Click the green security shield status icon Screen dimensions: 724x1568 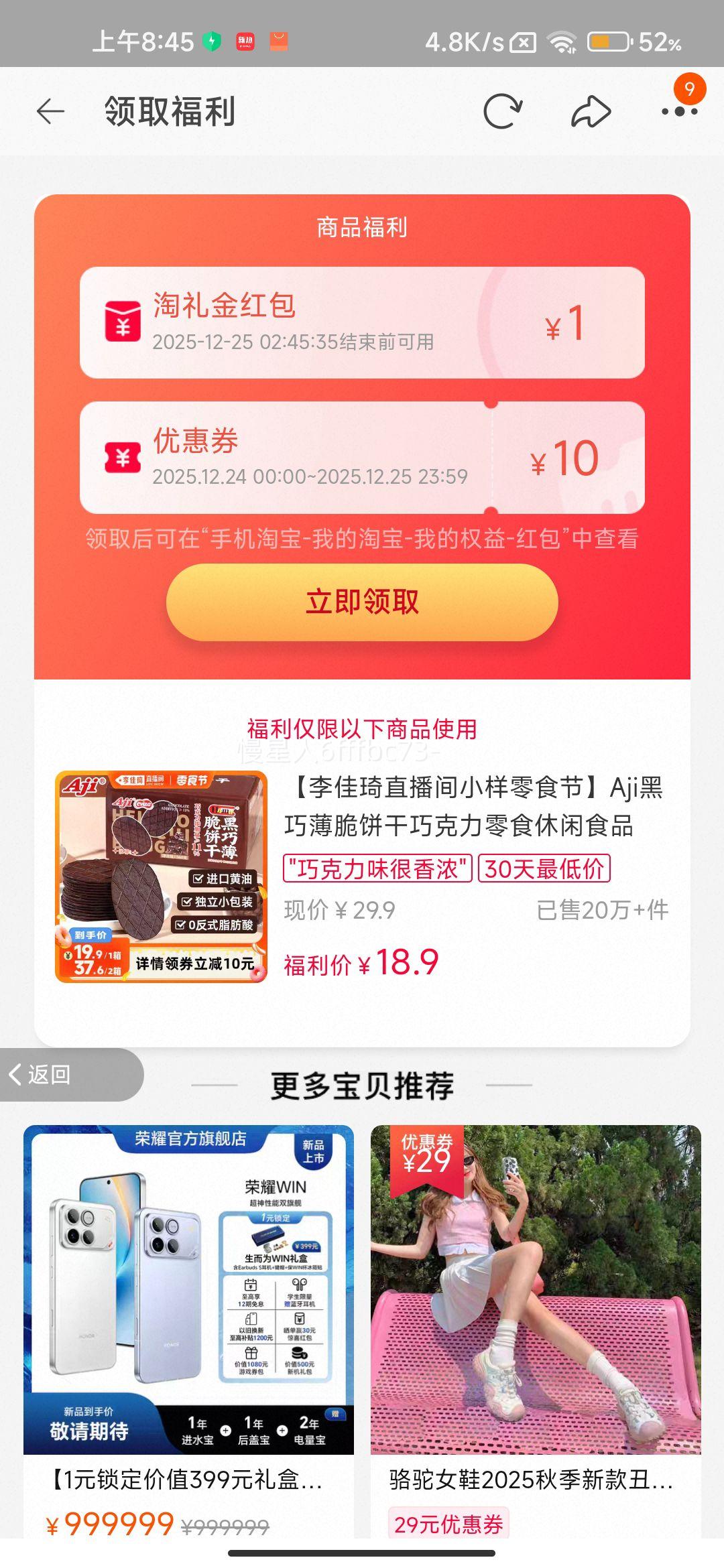point(210,42)
